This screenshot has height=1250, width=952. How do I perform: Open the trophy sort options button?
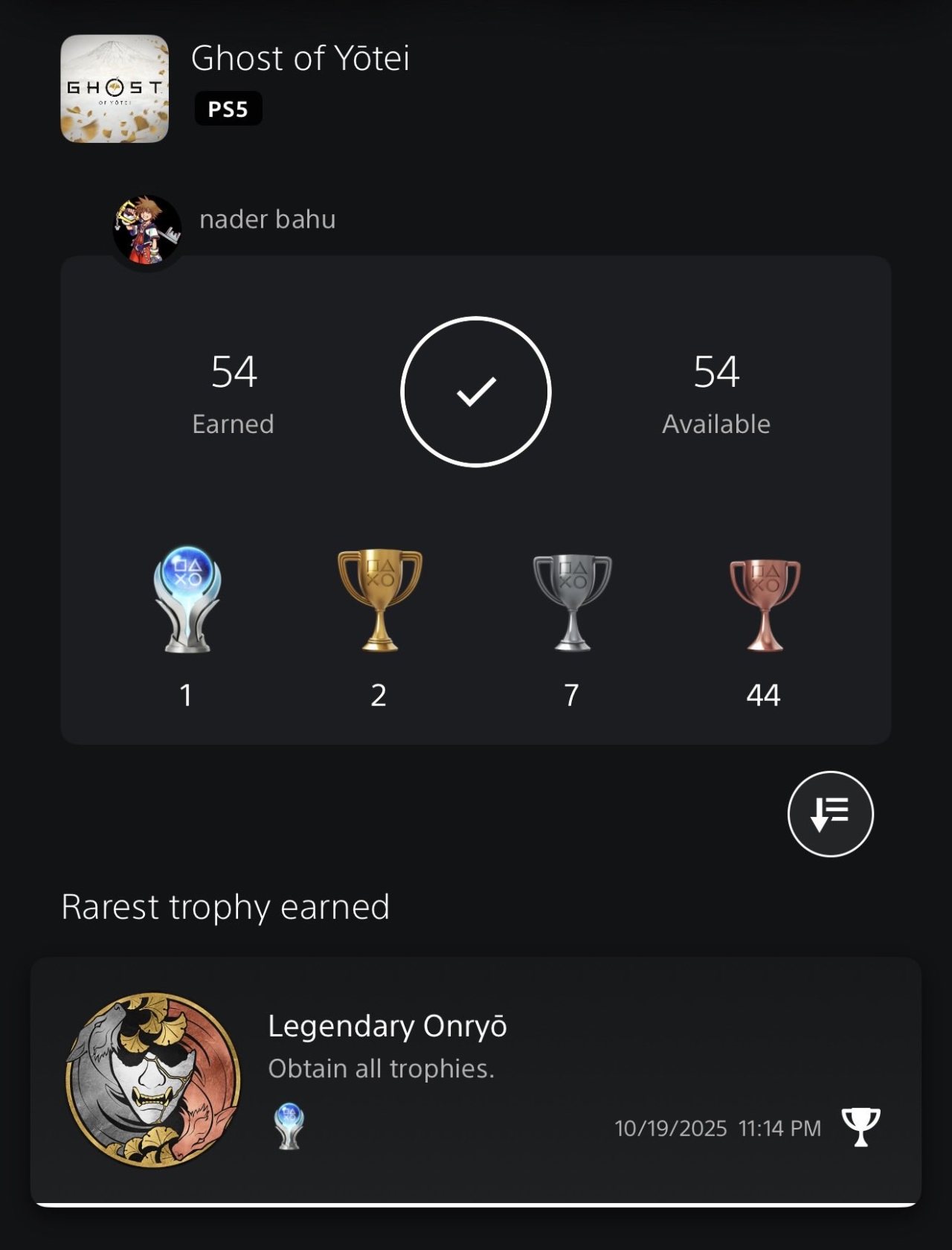point(830,814)
